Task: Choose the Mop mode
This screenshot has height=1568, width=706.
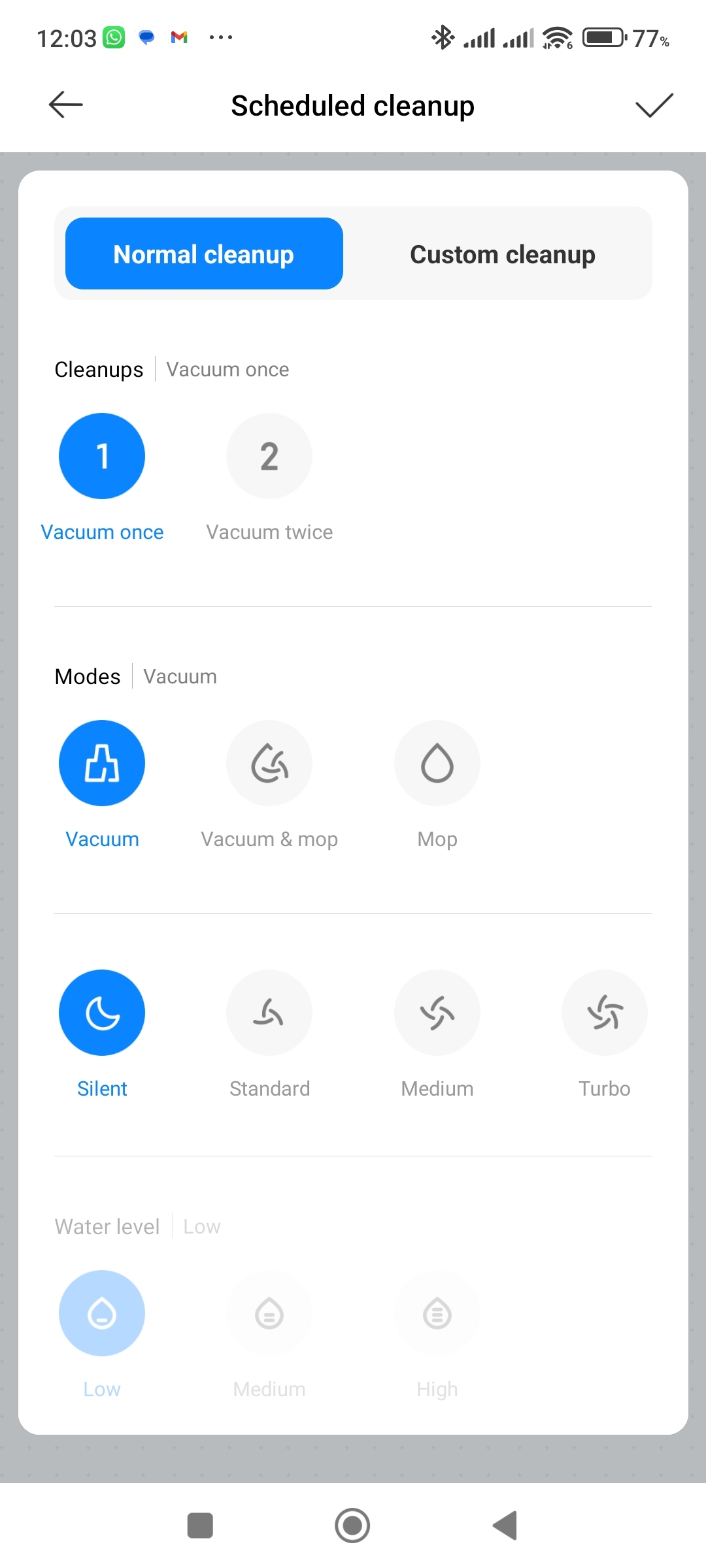Action: 437,763
